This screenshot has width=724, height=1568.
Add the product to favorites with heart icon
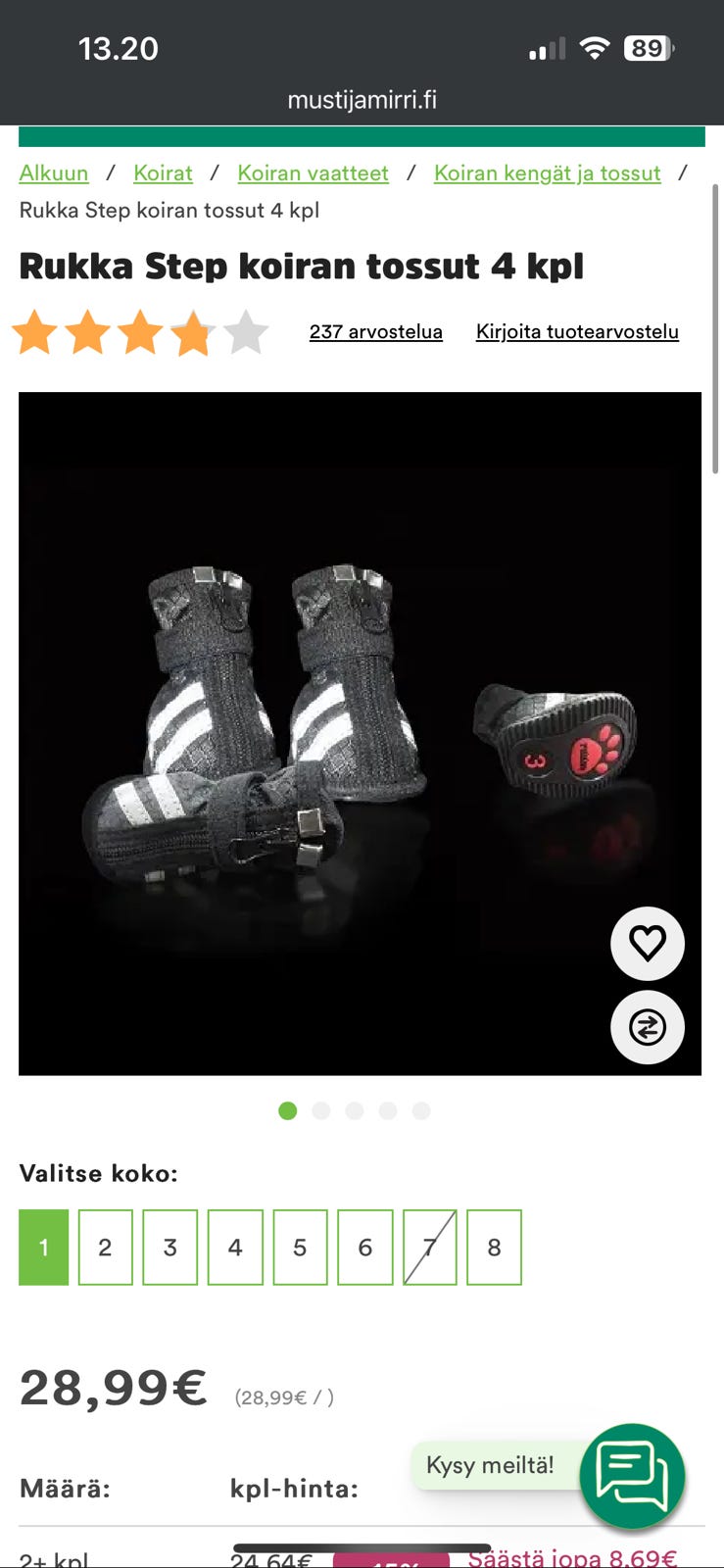point(647,944)
